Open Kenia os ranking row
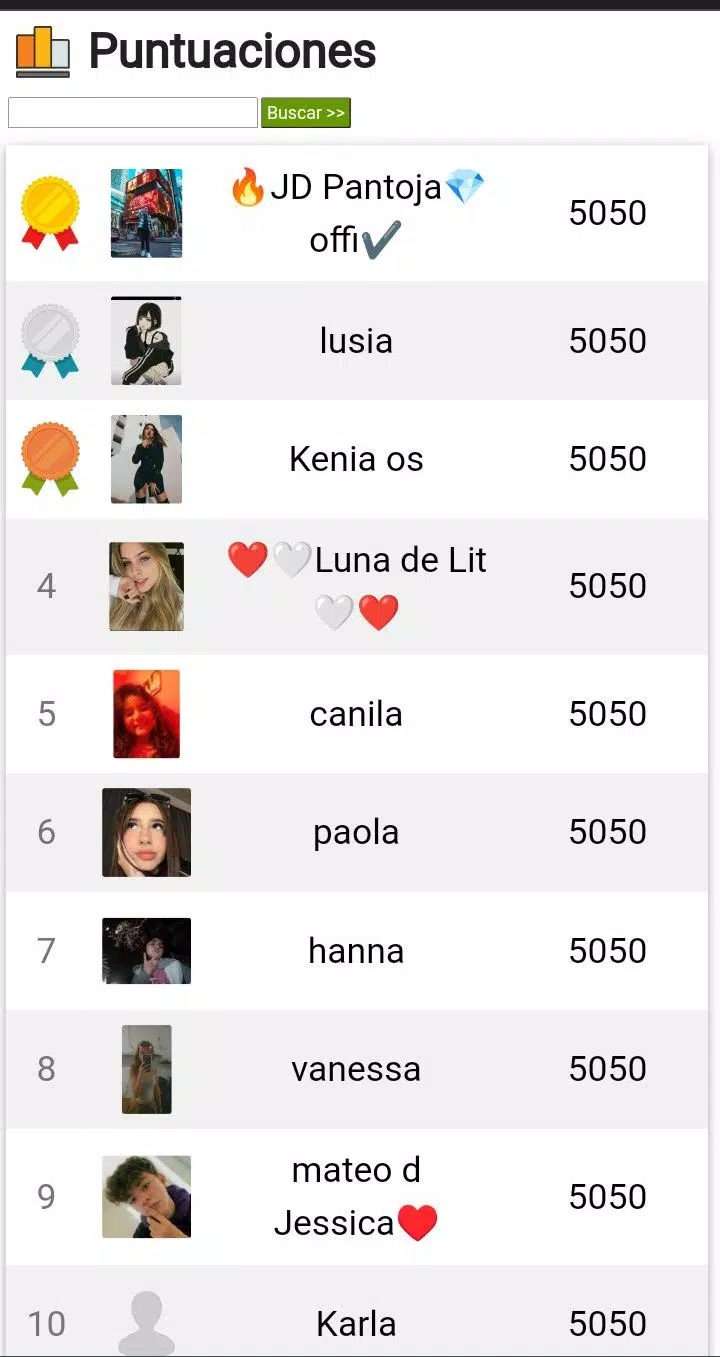 357,459
